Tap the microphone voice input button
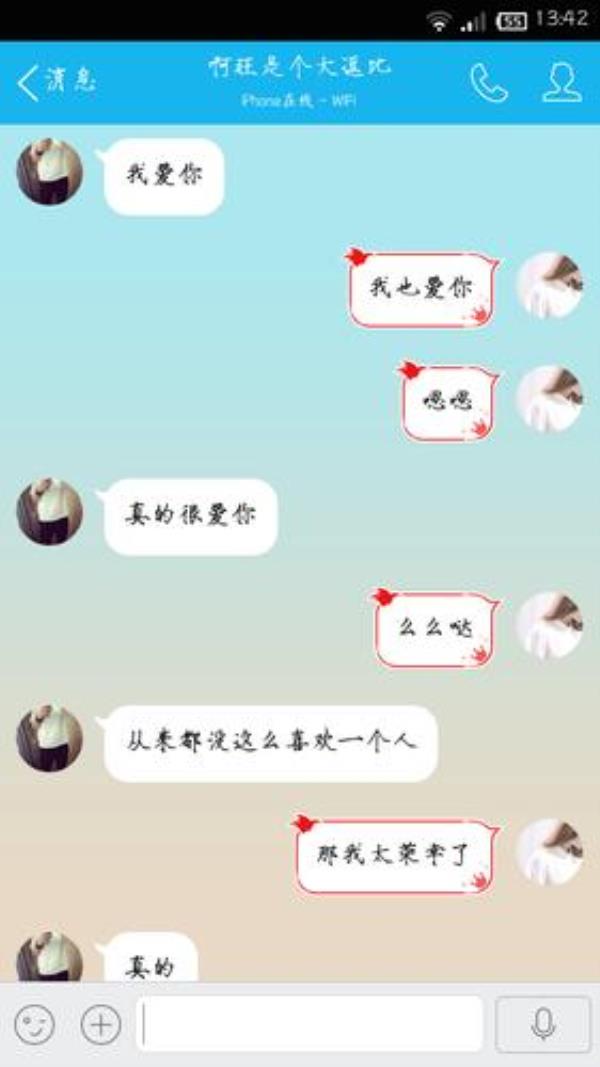This screenshot has width=600, height=1067. click(x=543, y=1025)
